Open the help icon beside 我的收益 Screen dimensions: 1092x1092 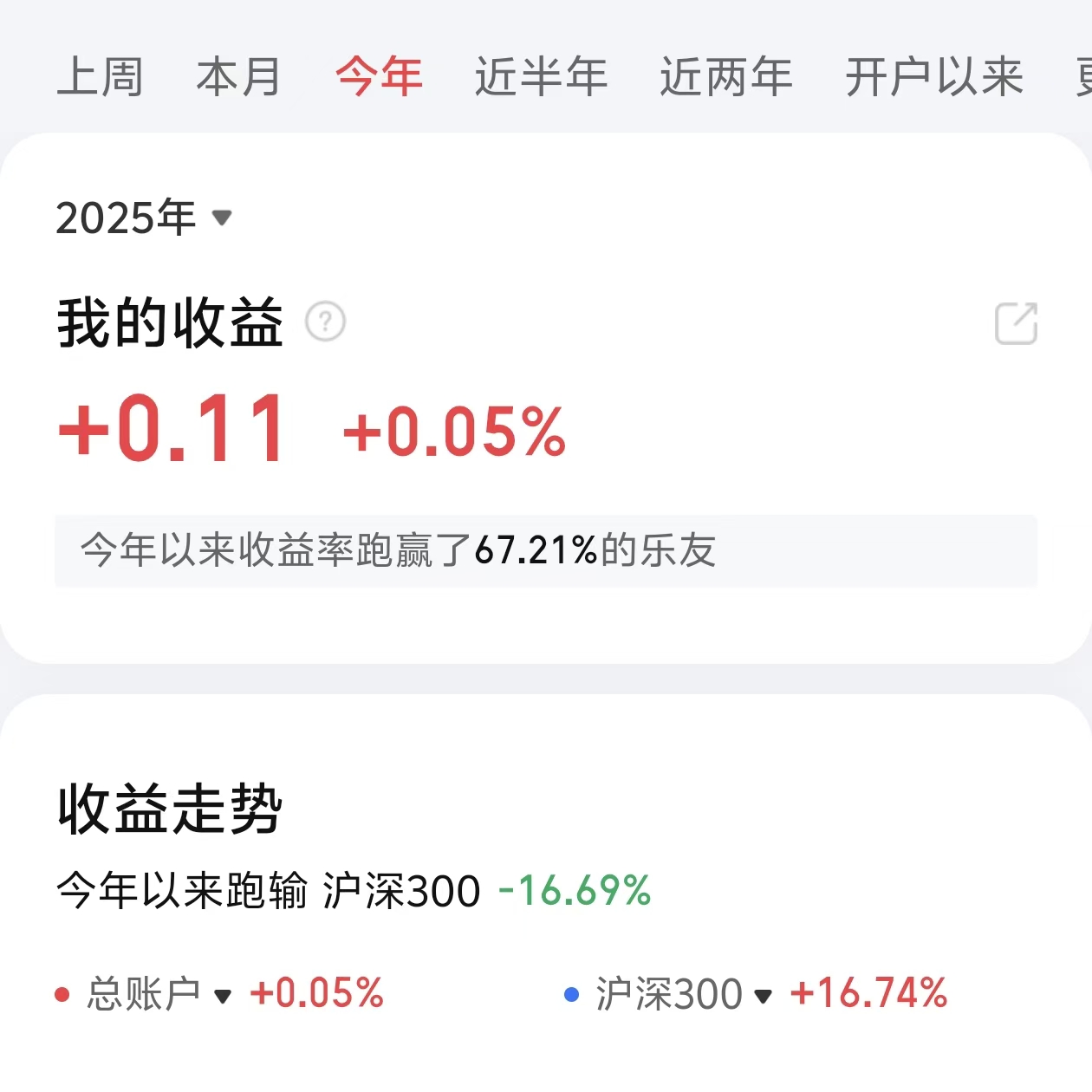326,322
